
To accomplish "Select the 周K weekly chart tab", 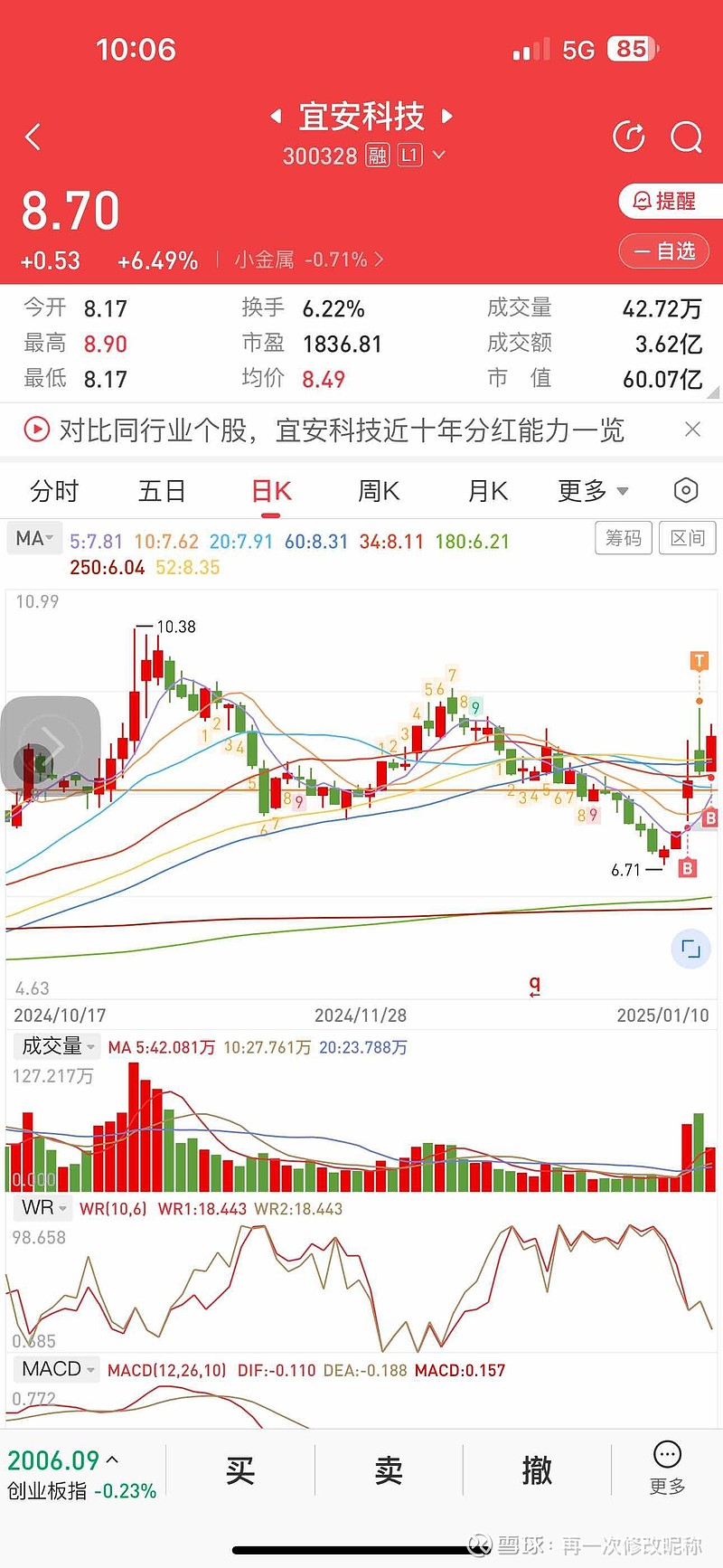I will pos(379,491).
